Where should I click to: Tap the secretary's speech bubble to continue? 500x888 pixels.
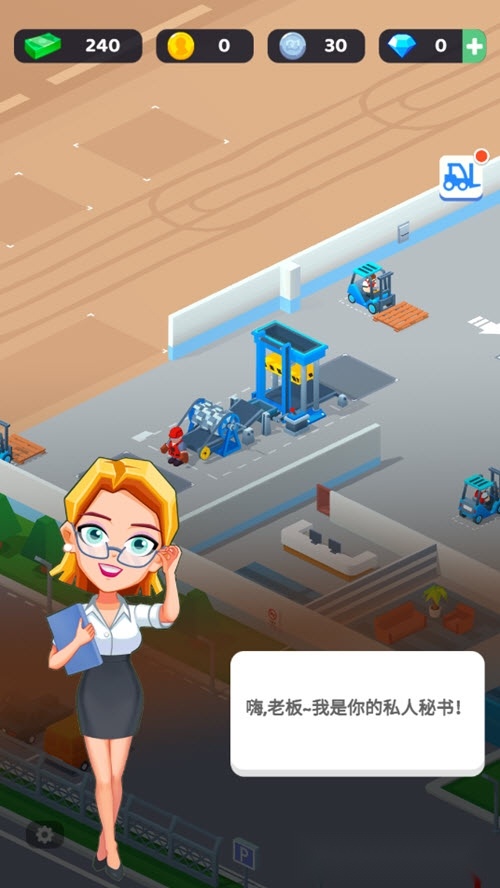tap(357, 714)
